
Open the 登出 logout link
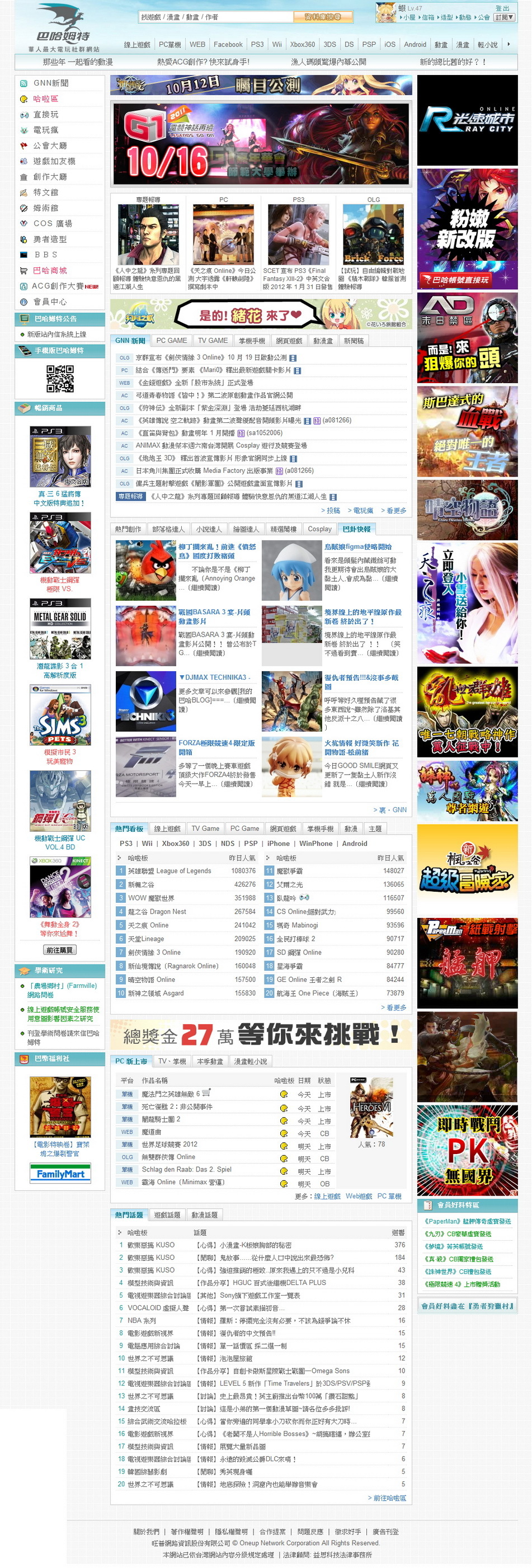502,8
